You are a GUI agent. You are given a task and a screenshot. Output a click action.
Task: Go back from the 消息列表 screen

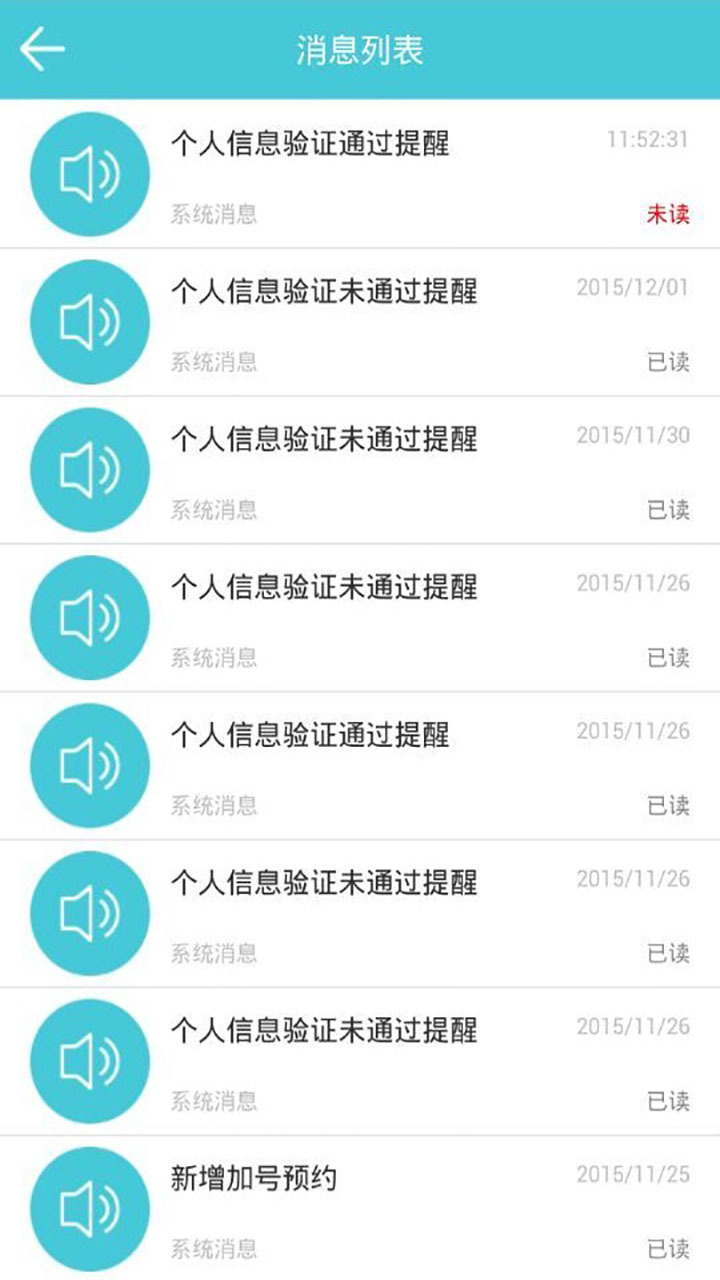42,49
